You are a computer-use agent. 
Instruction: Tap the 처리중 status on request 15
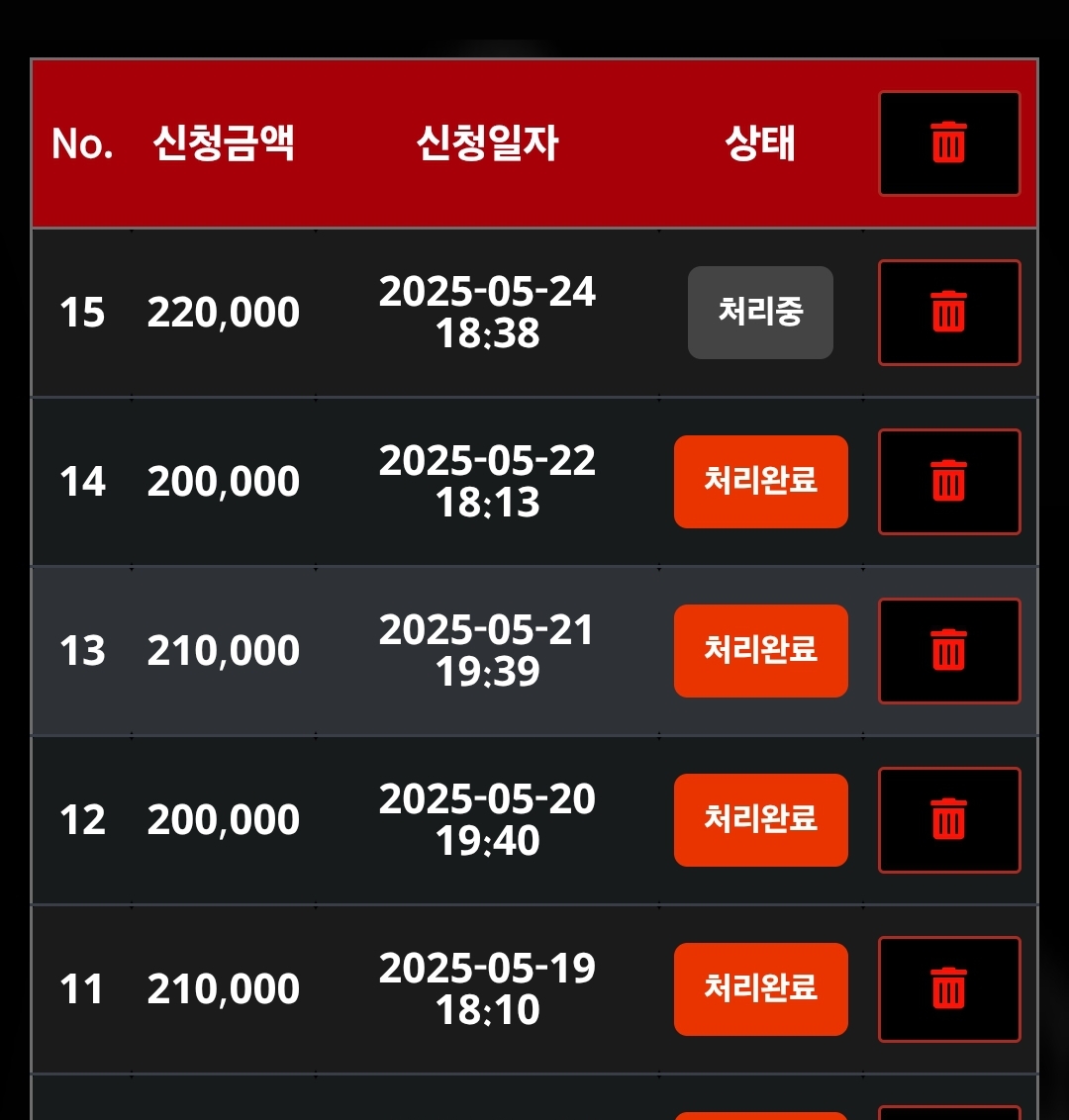(760, 313)
